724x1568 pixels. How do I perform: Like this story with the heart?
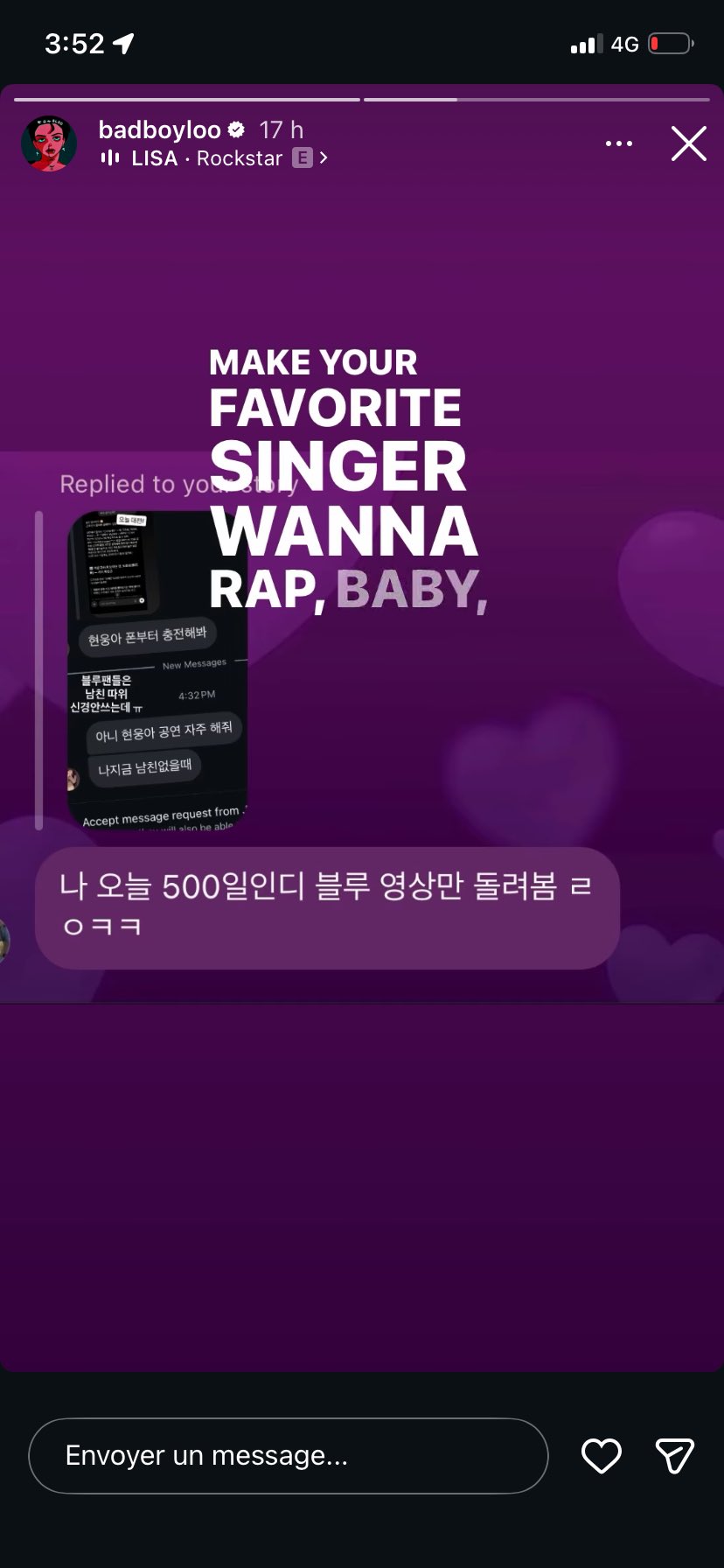click(601, 1456)
